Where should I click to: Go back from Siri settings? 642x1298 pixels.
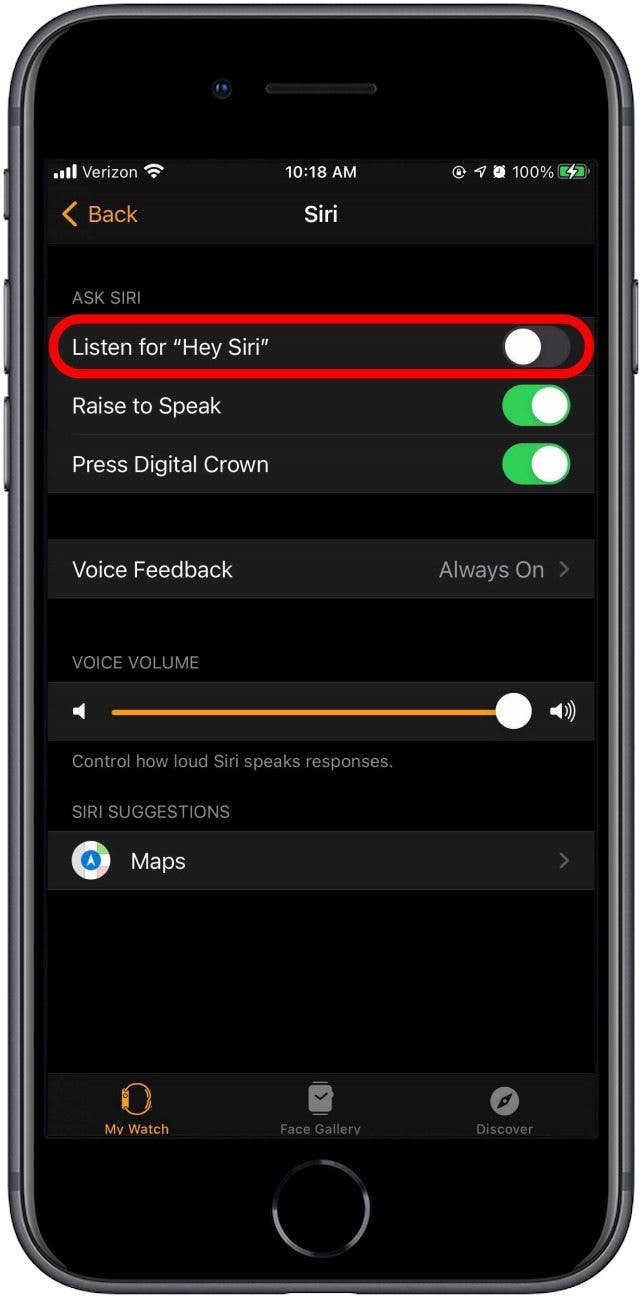[x=99, y=214]
